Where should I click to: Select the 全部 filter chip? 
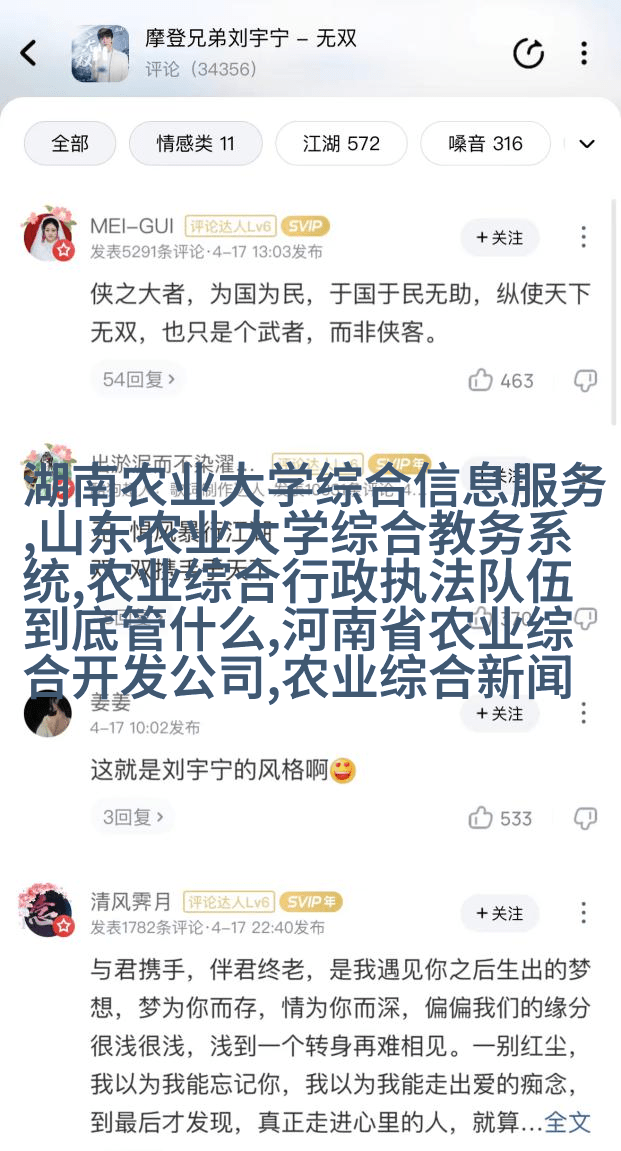coord(70,143)
